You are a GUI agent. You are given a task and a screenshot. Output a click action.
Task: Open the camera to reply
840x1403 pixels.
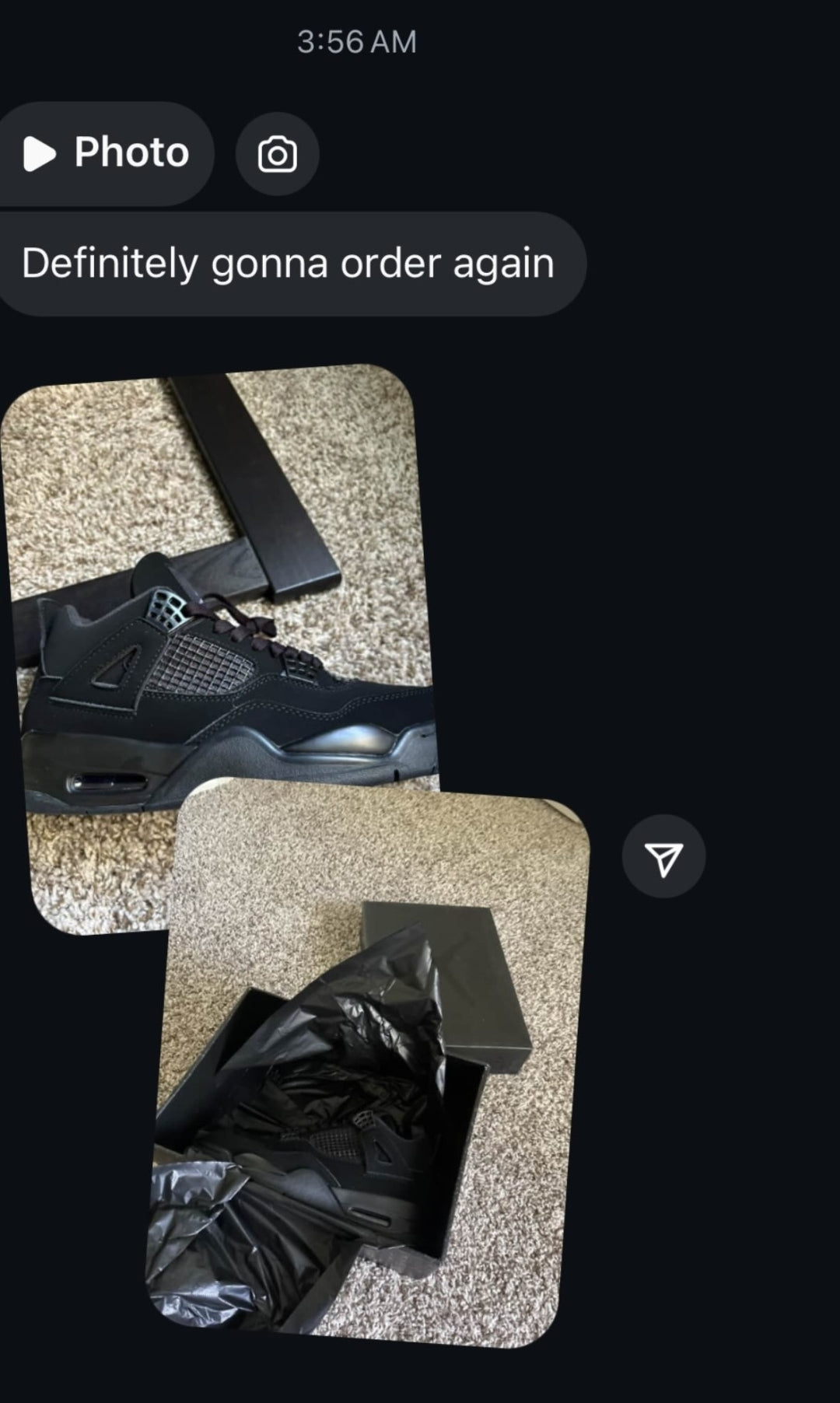(277, 154)
